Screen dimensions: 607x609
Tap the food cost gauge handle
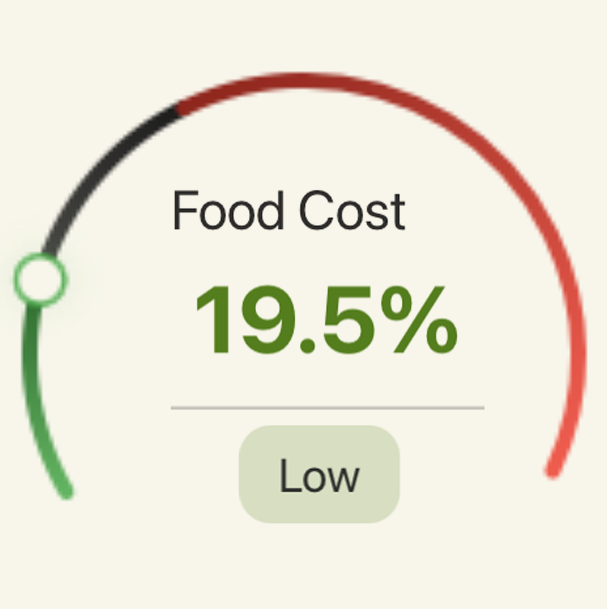(40, 279)
